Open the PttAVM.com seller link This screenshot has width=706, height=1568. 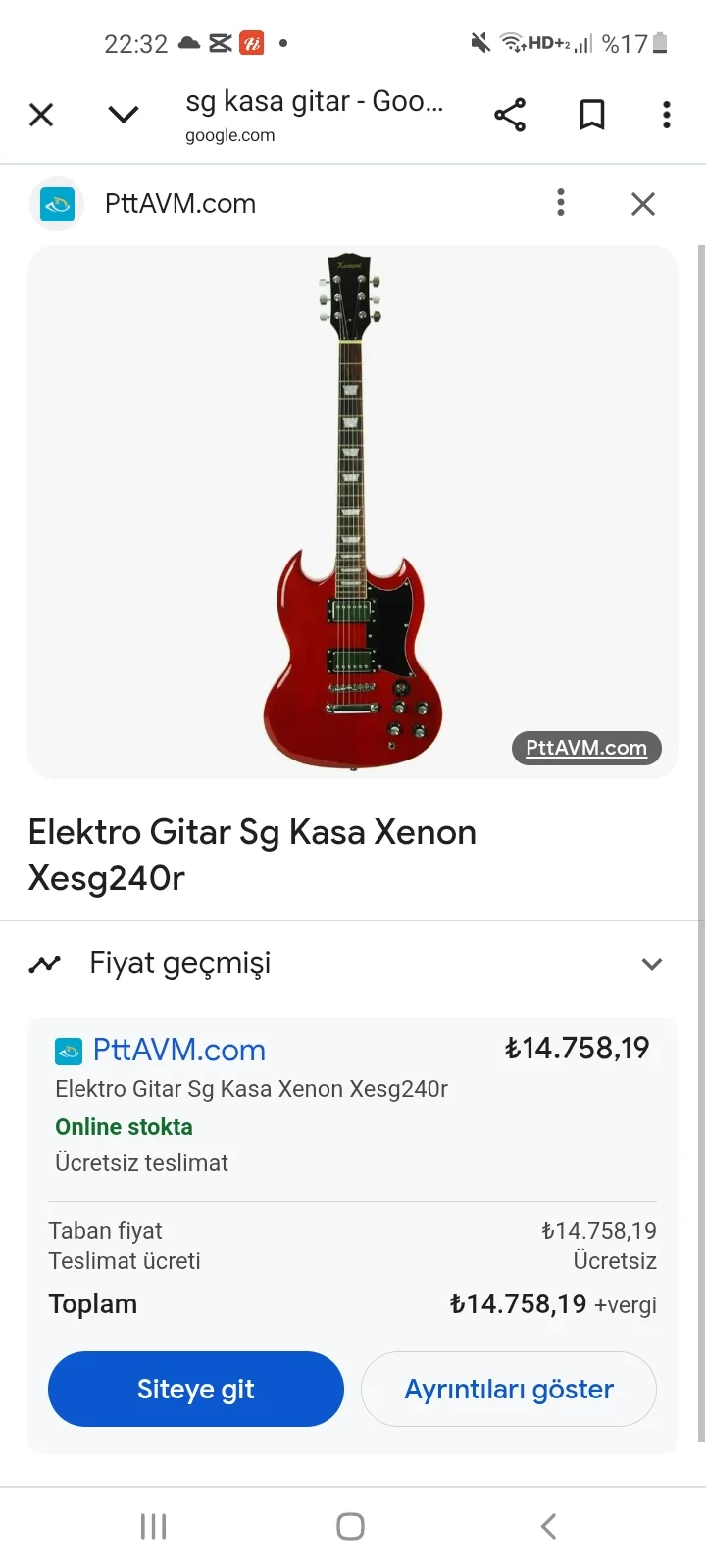click(178, 1050)
